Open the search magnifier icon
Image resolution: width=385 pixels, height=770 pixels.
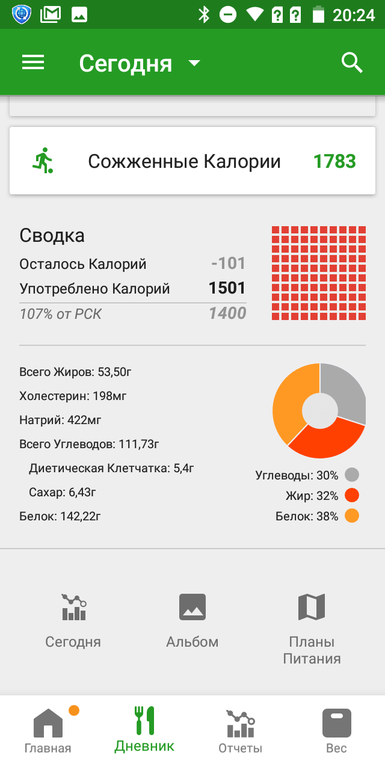click(352, 63)
